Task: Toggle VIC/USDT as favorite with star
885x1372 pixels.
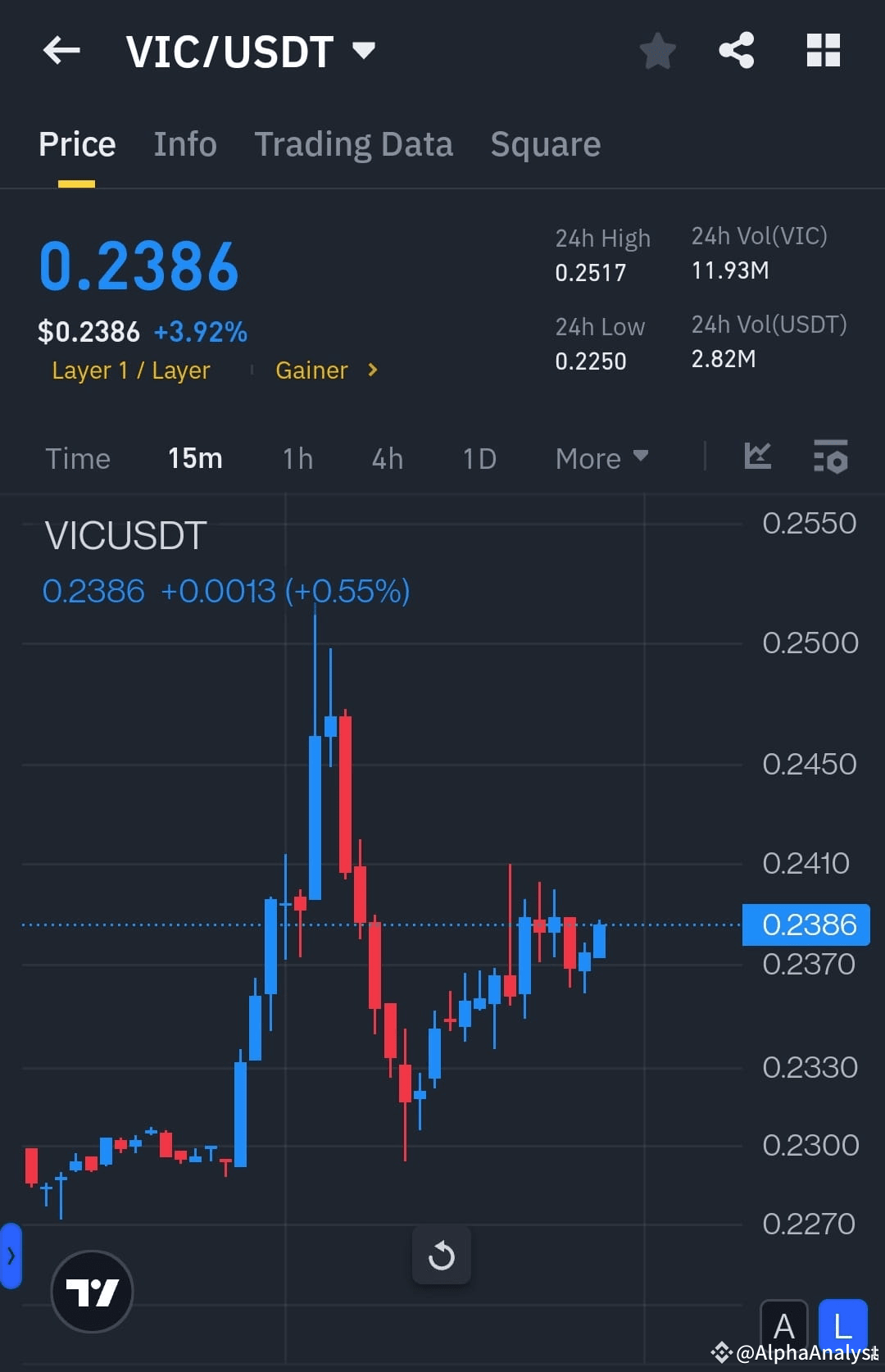Action: coord(658,50)
